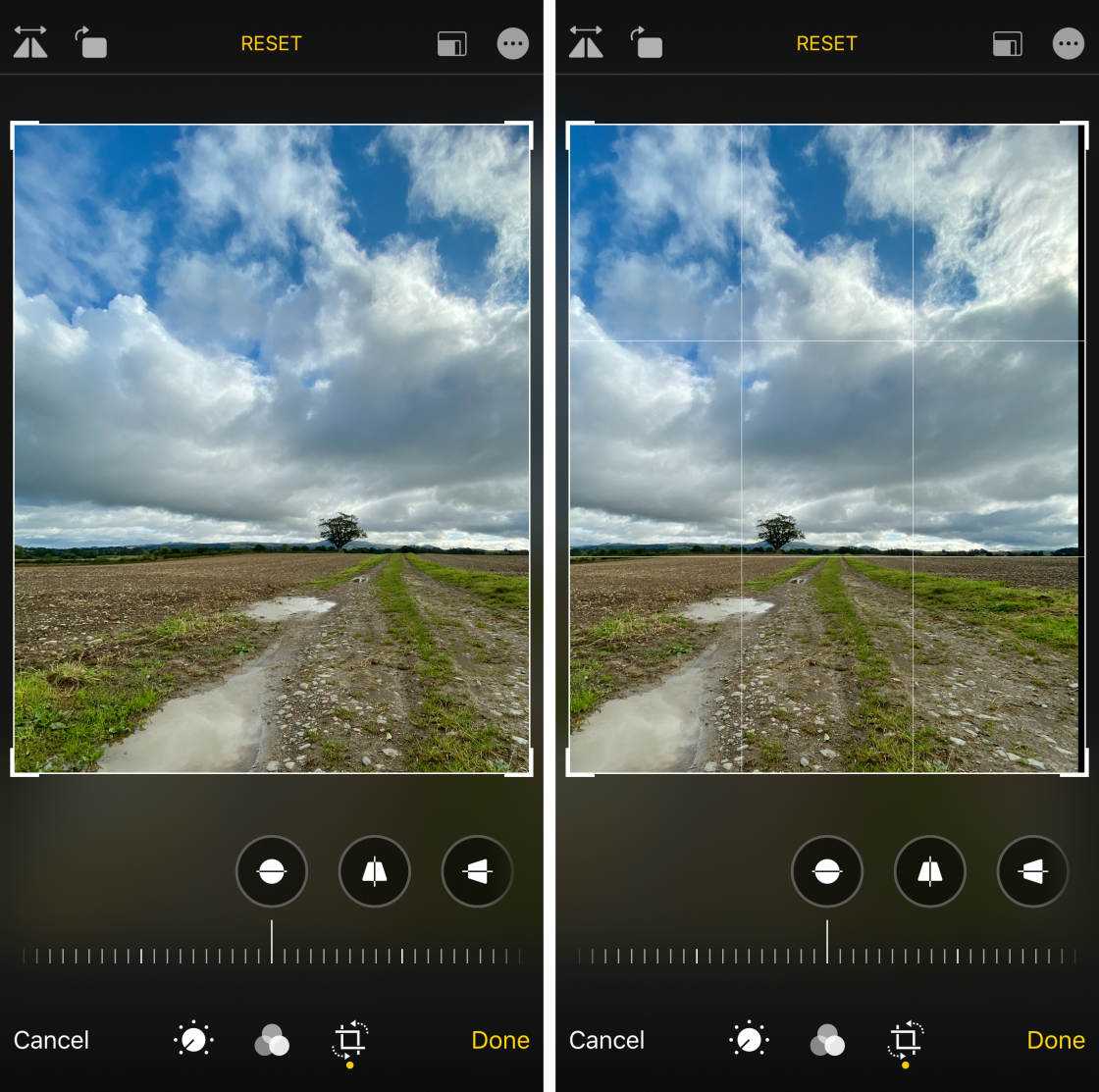Switch to the Adjust tab, left screenshot
This screenshot has width=1099, height=1092.
point(193,1039)
